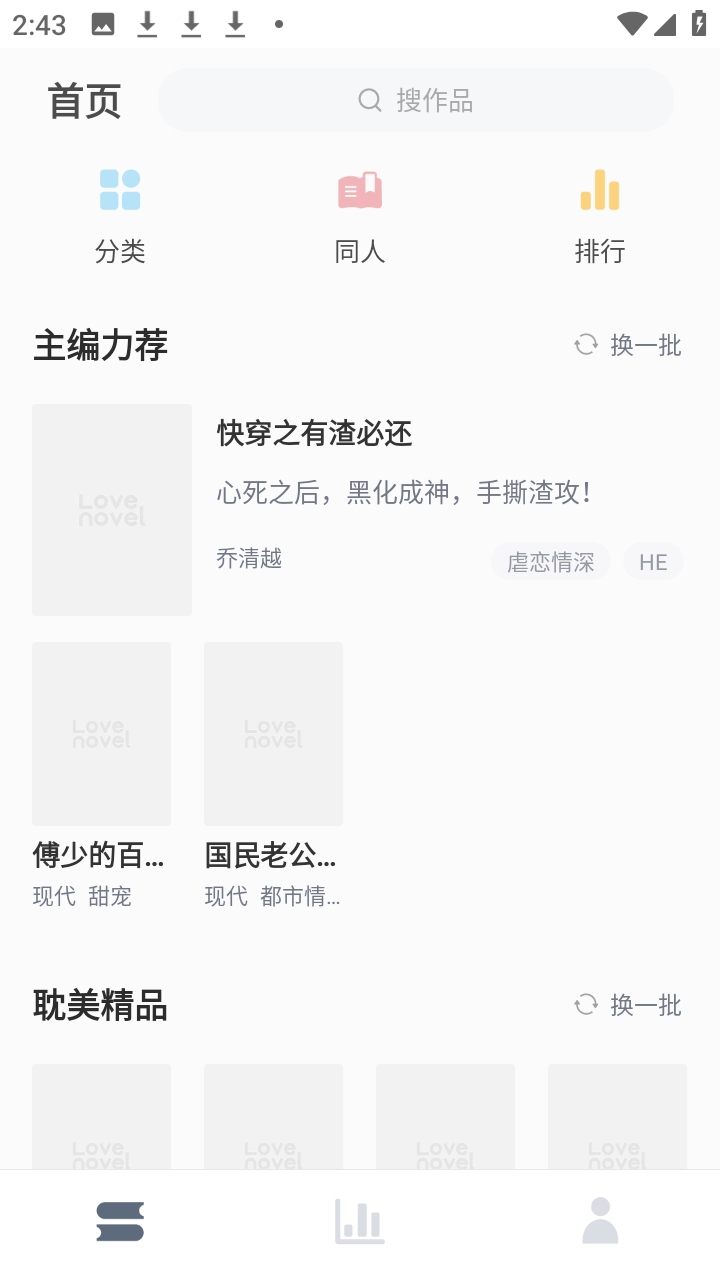Click the 首页 home header
The width and height of the screenshot is (720, 1280).
coord(84,100)
